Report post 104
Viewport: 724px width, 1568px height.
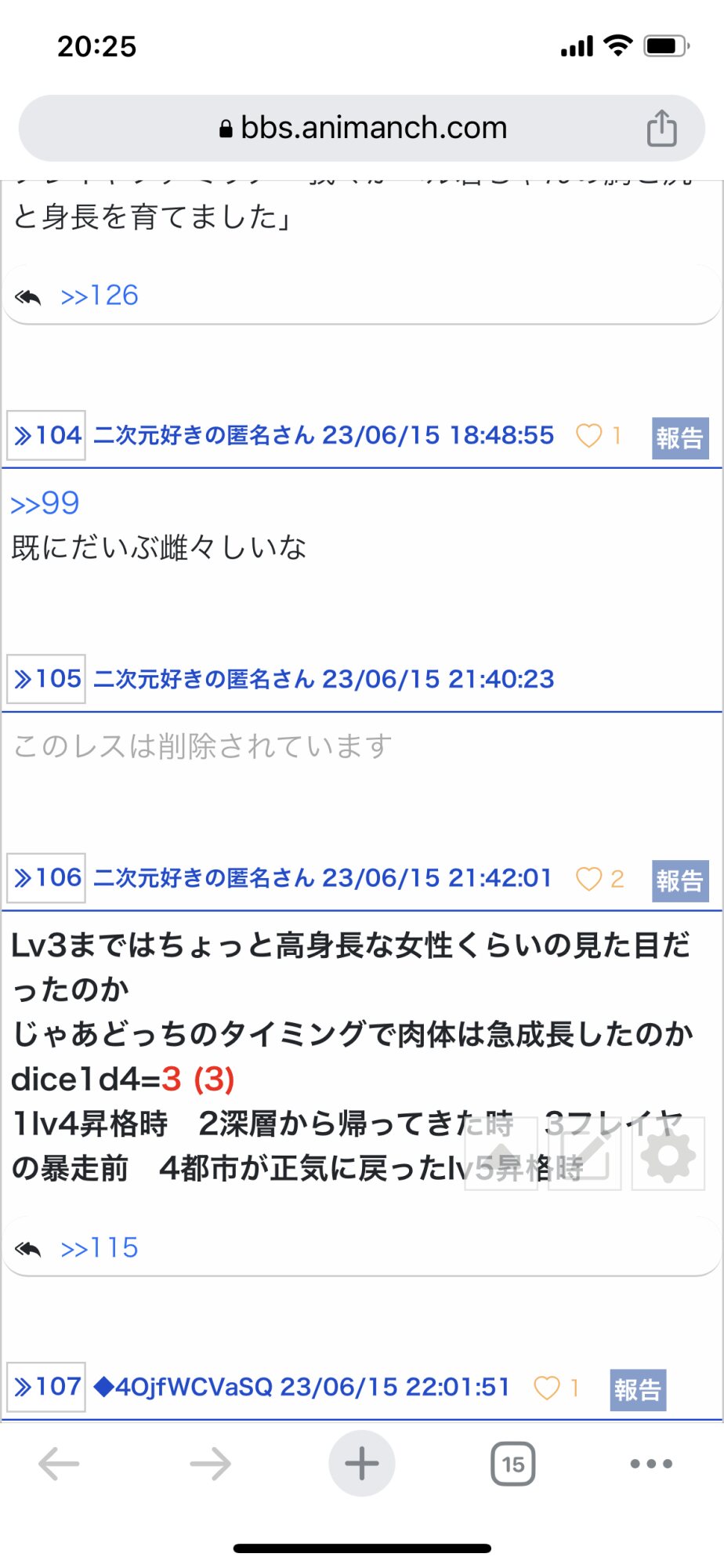(x=679, y=437)
